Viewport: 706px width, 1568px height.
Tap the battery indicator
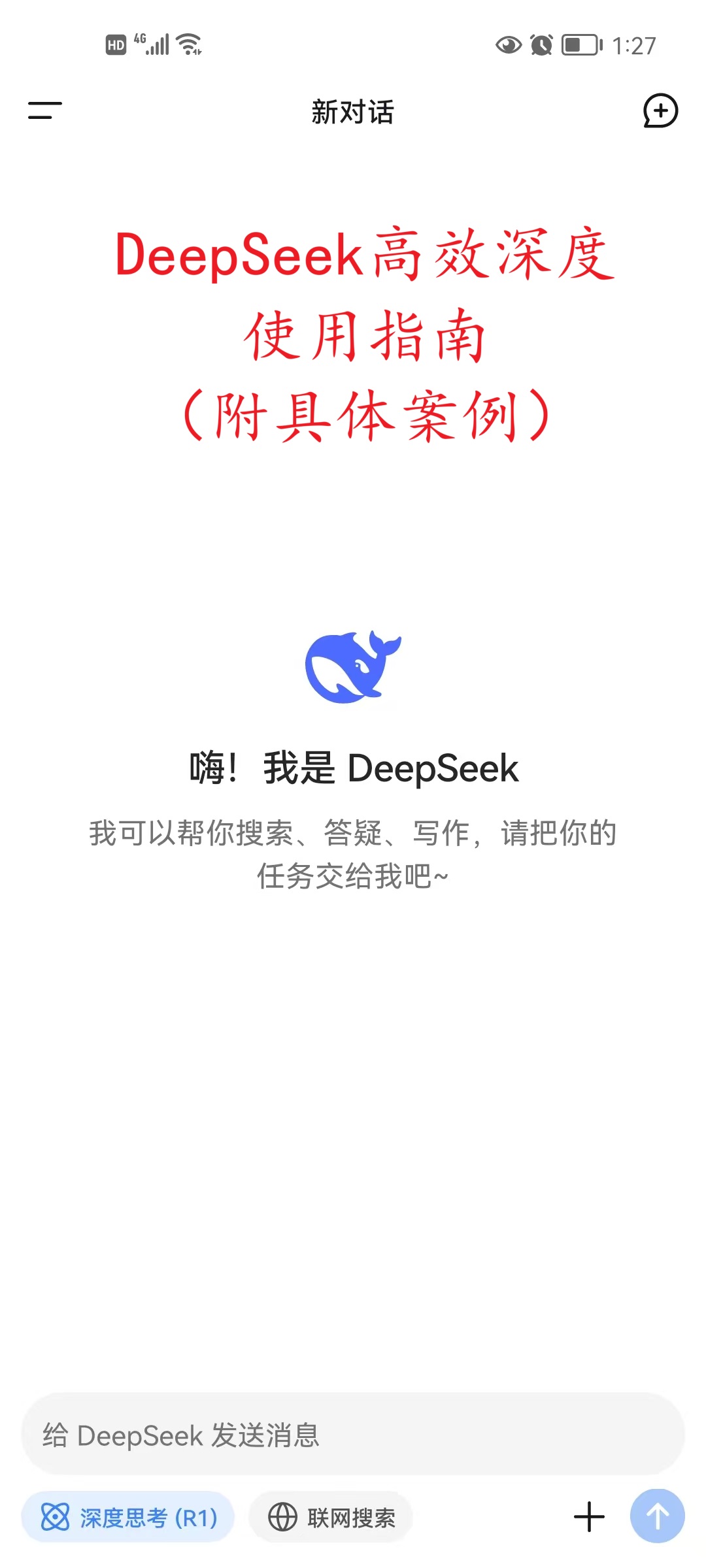coord(580,44)
